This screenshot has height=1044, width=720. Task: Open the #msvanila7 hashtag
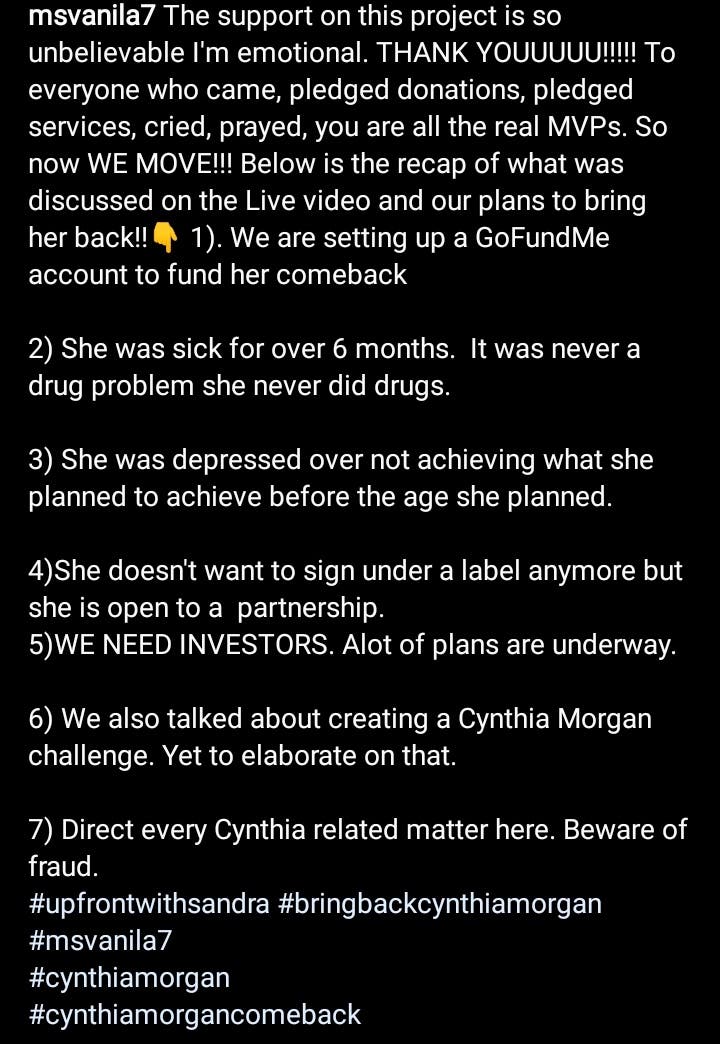100,941
